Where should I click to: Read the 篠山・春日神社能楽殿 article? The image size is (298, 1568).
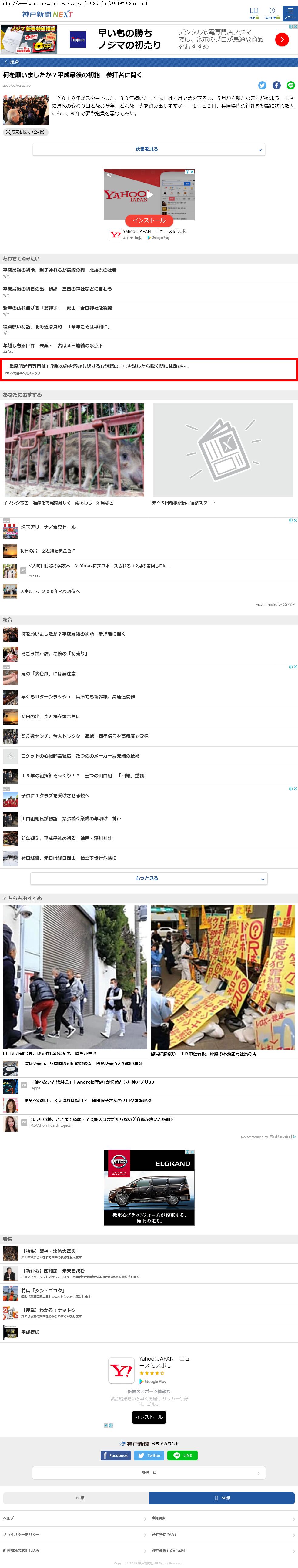(57, 308)
